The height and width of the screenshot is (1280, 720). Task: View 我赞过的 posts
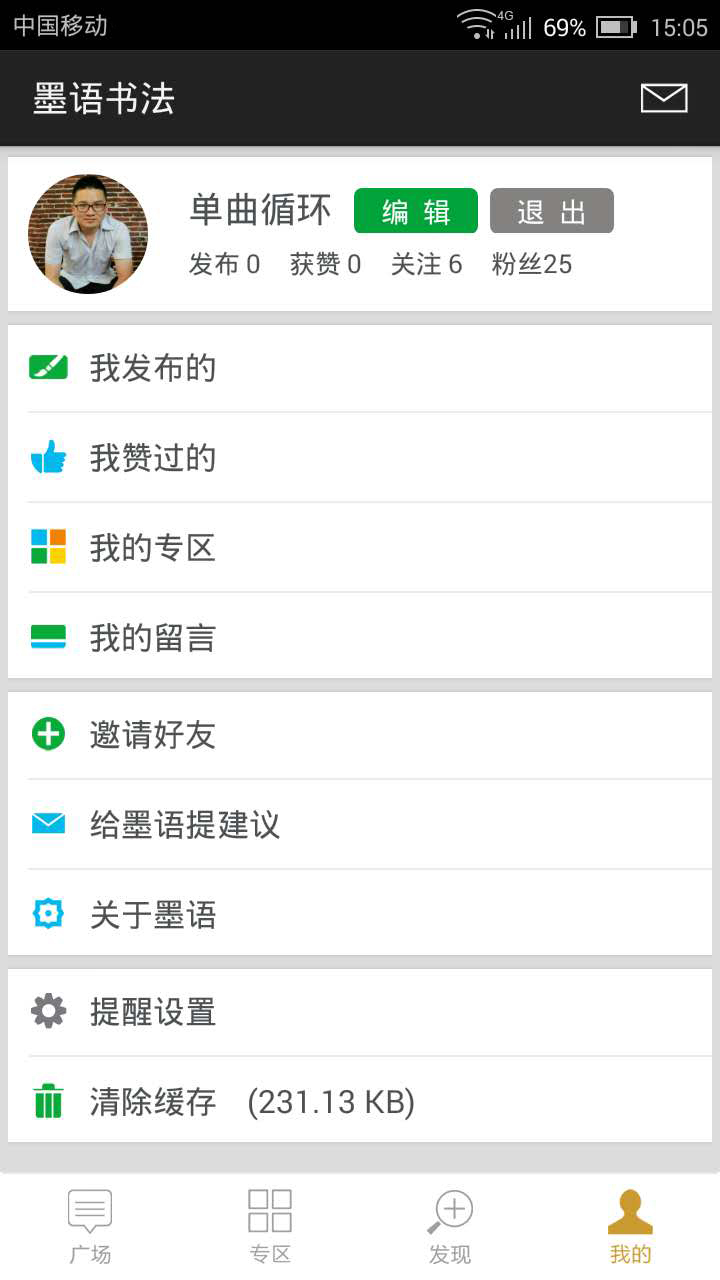point(360,458)
